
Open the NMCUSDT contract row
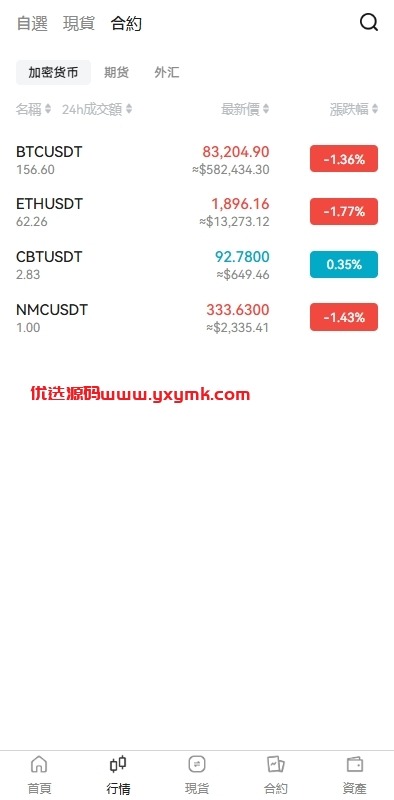(197, 318)
